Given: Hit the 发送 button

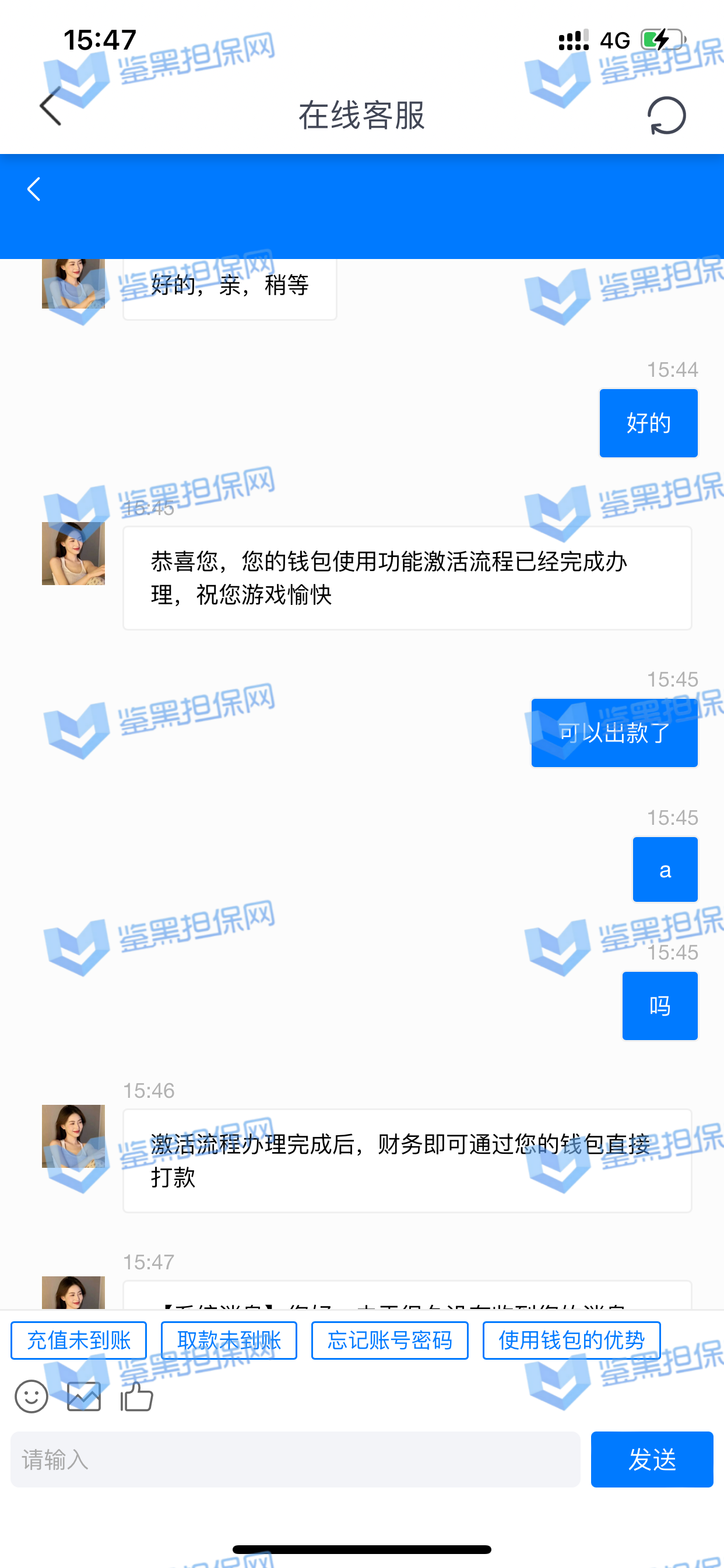Looking at the screenshot, I should [652, 1459].
